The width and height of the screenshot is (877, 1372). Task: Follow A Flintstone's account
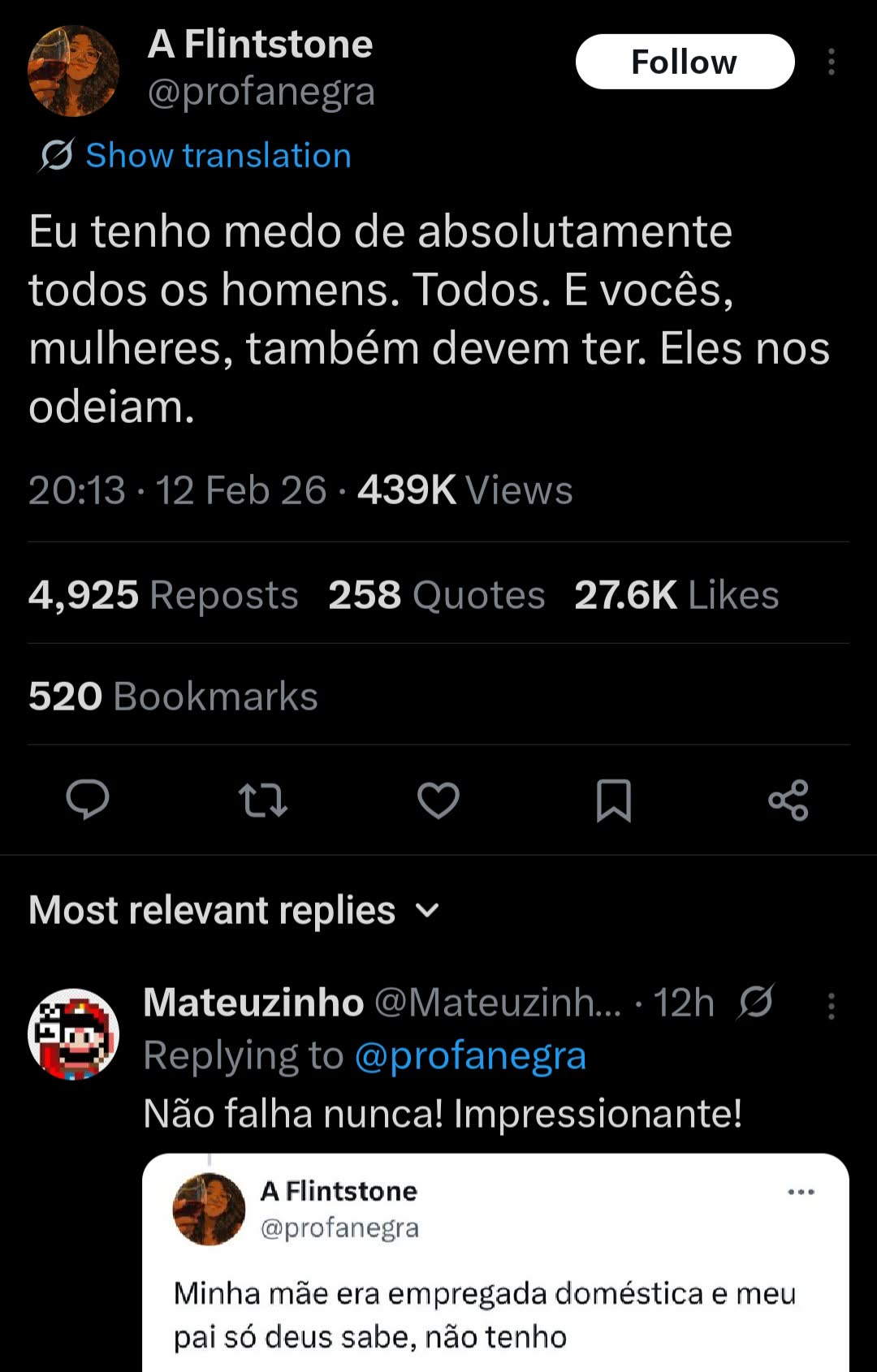point(685,62)
